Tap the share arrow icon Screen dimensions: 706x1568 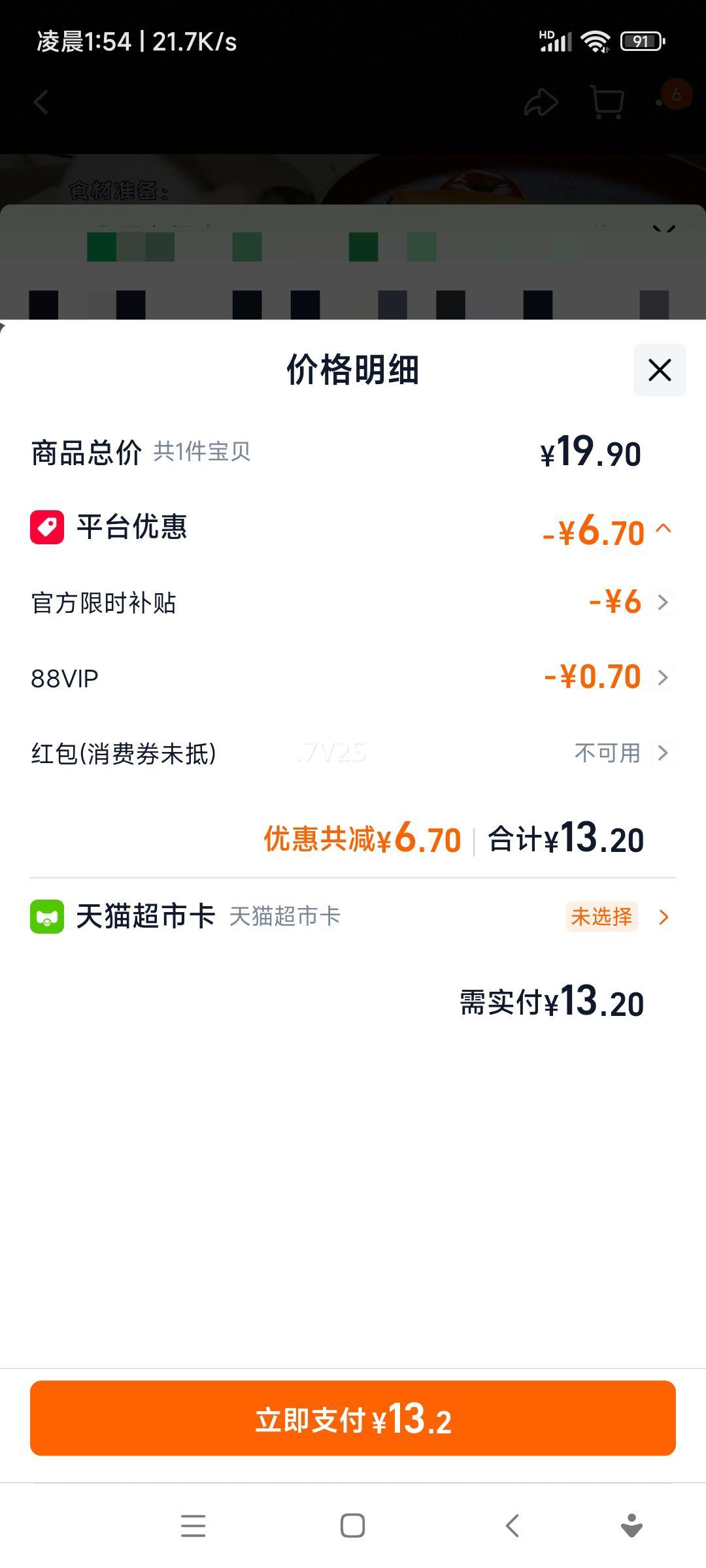[x=540, y=102]
